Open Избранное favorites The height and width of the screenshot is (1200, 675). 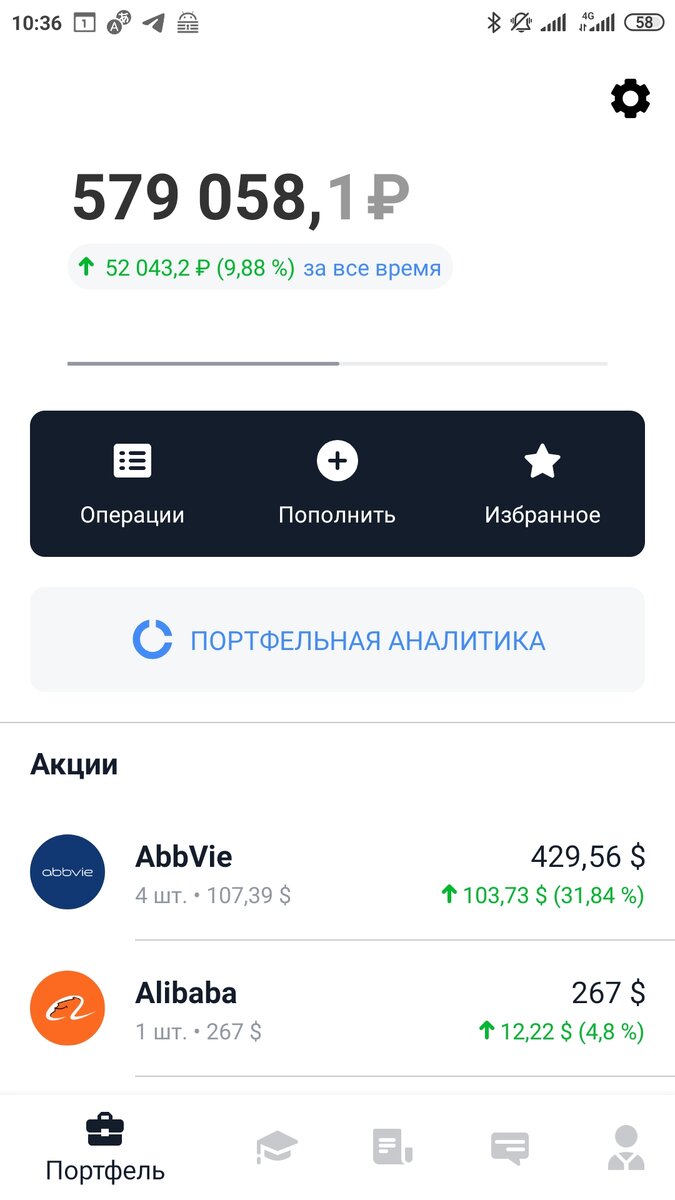[542, 484]
